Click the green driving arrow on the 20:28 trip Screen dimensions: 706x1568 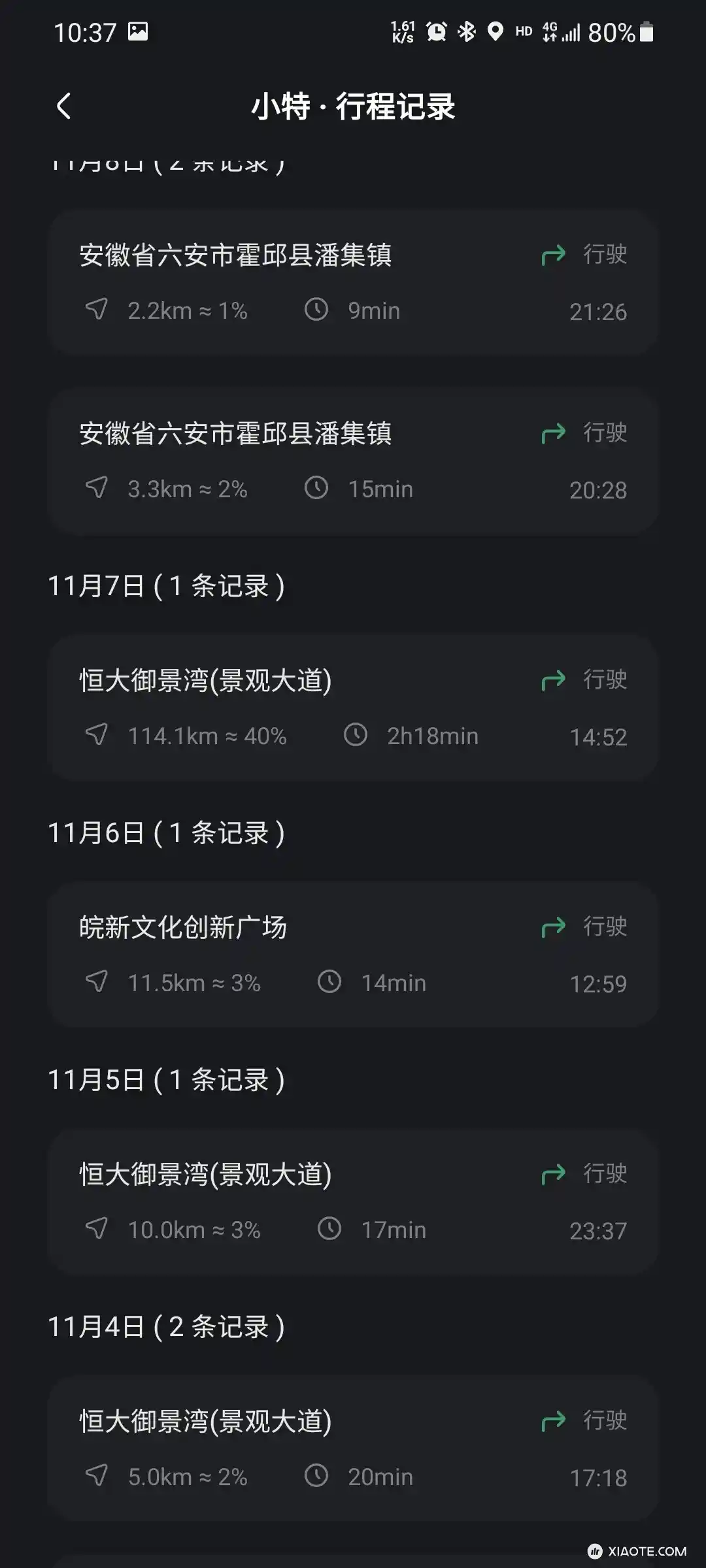click(552, 433)
